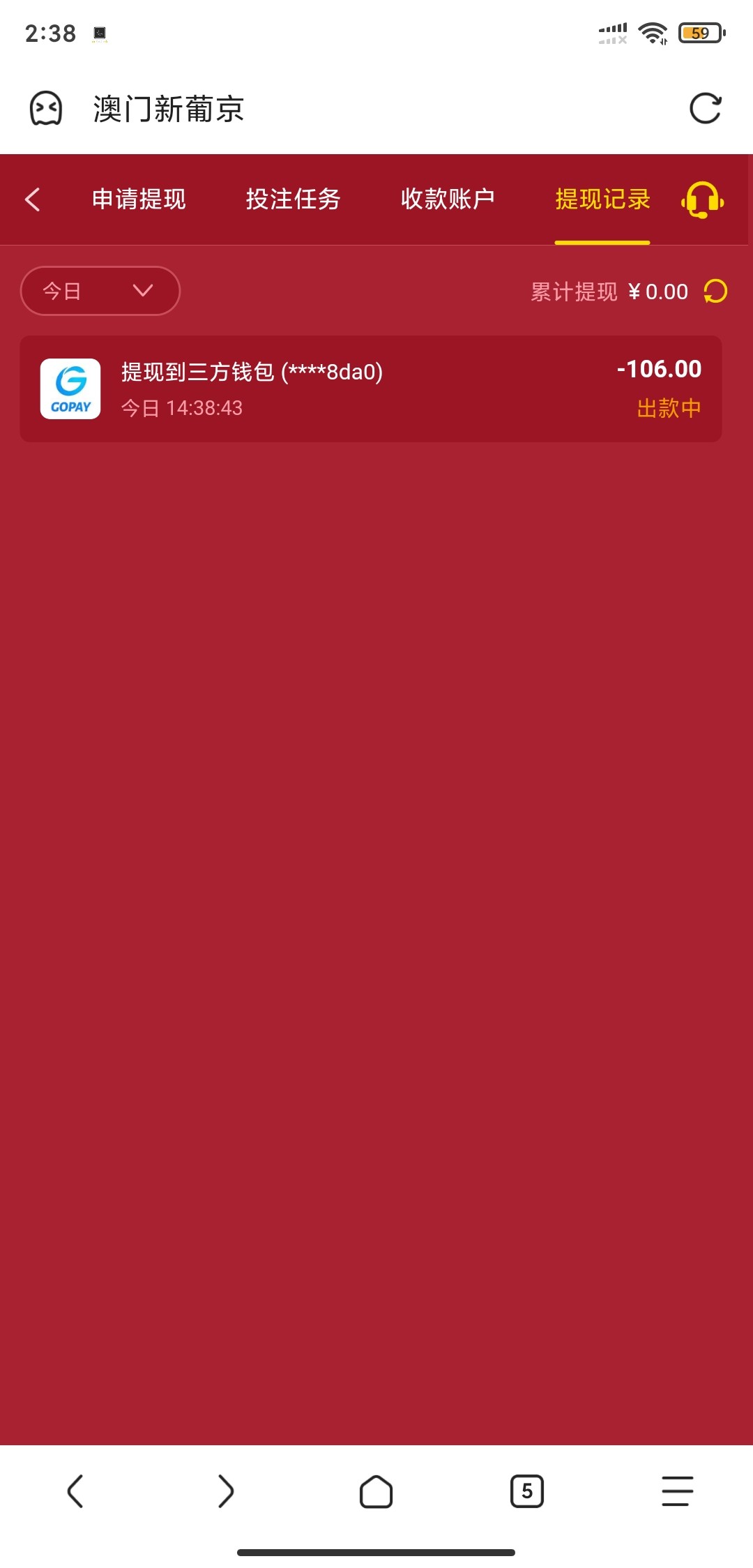Open the browser hamburger menu
Image resolution: width=753 pixels, height=1568 pixels.
(677, 1491)
